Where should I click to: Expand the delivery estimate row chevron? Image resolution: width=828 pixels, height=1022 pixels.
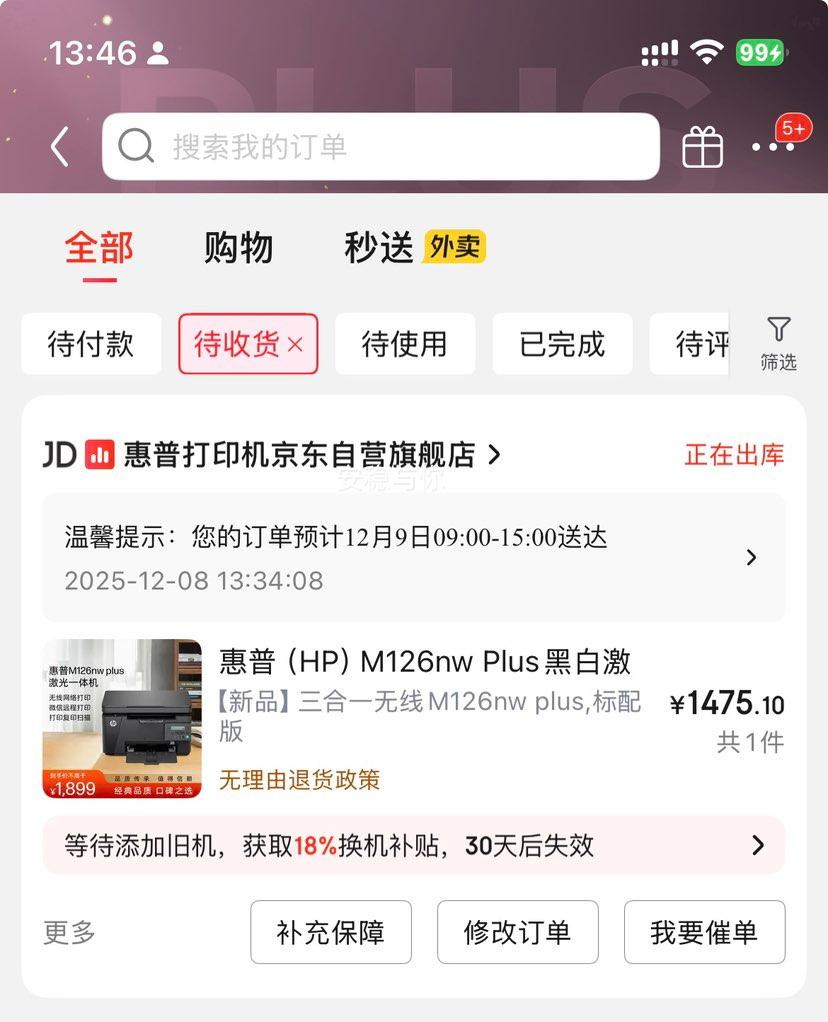[x=751, y=557]
